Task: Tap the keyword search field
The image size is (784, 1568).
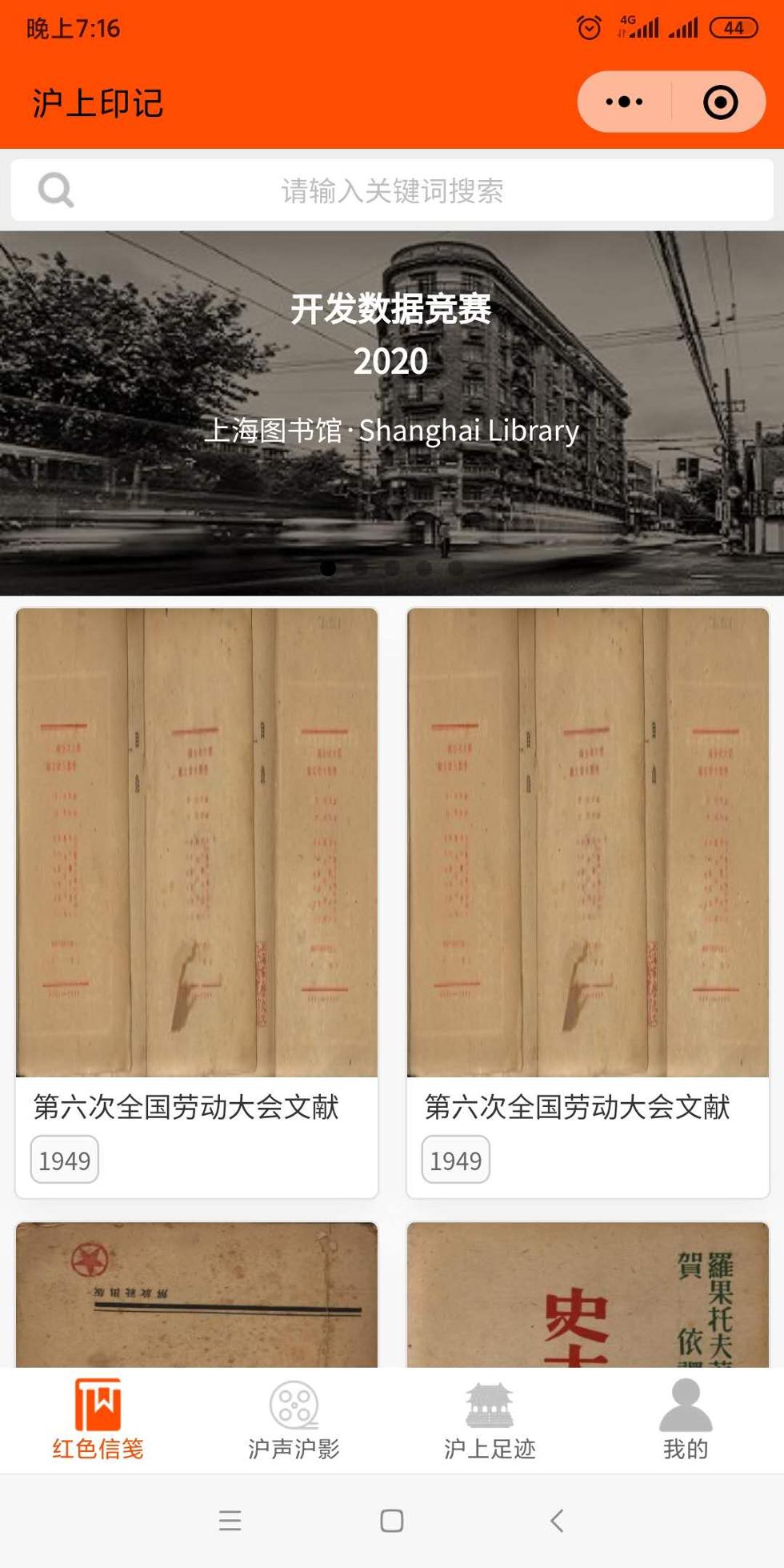Action: click(392, 190)
